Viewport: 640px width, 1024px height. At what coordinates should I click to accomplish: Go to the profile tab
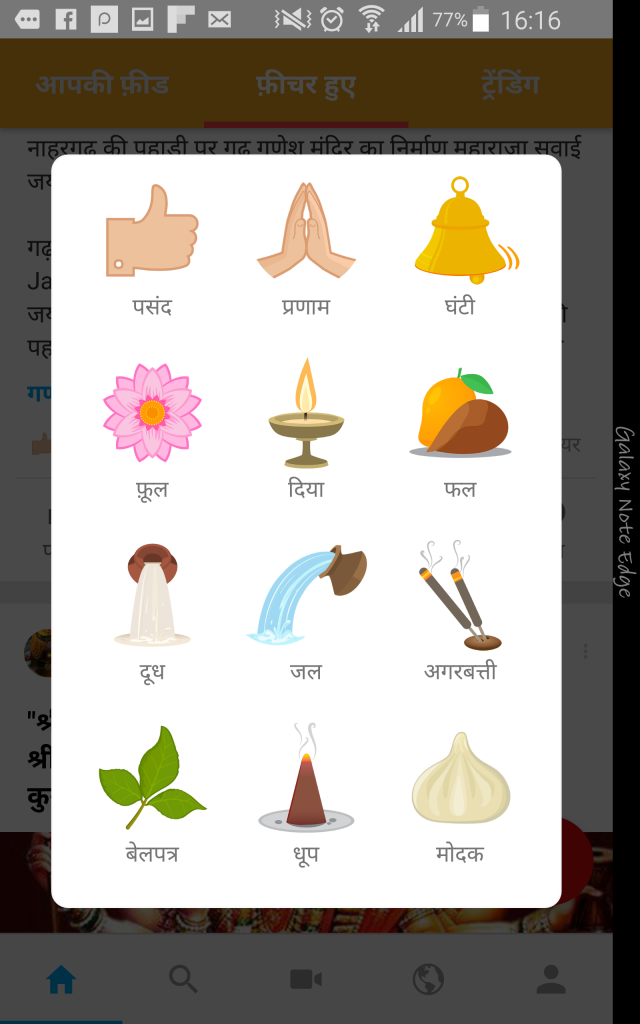(x=551, y=979)
